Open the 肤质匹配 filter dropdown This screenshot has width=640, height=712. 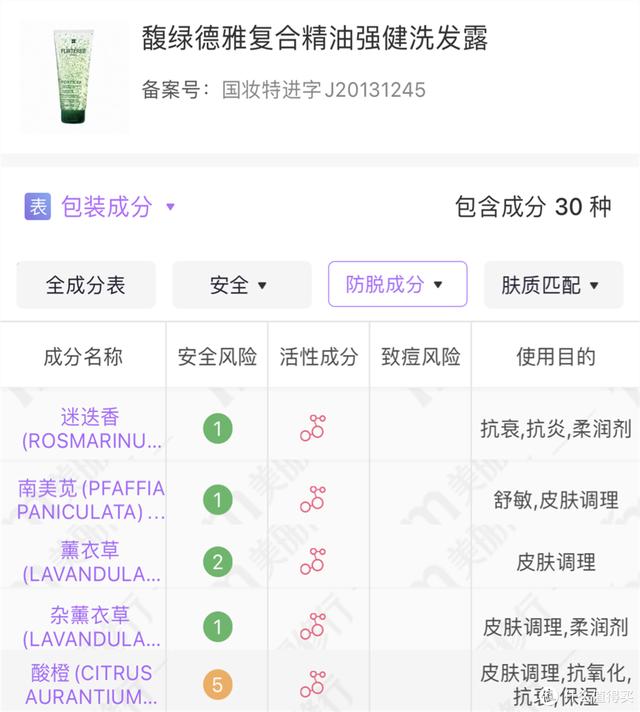(x=549, y=285)
